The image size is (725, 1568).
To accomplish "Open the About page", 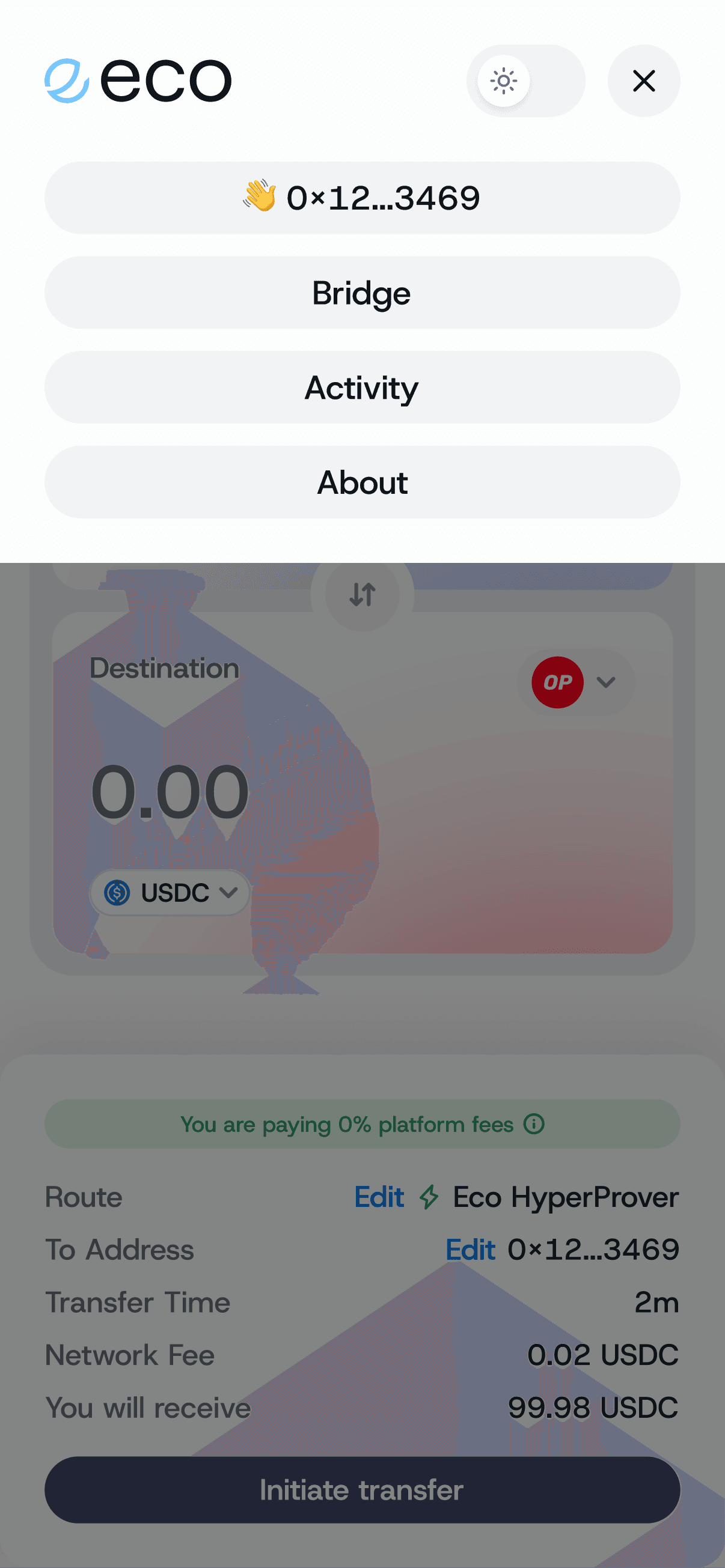I will tap(362, 482).
